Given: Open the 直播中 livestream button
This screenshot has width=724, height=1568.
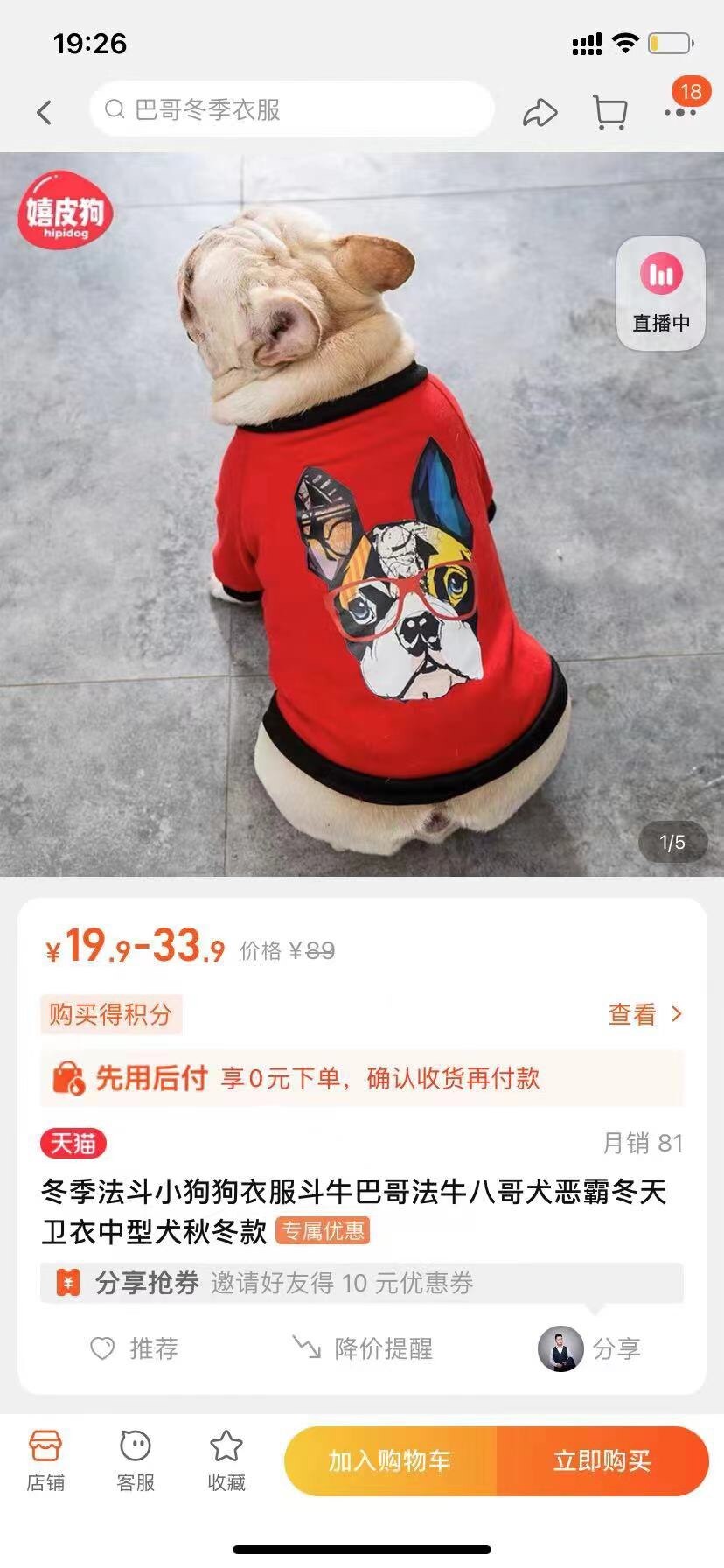Looking at the screenshot, I should tap(661, 293).
